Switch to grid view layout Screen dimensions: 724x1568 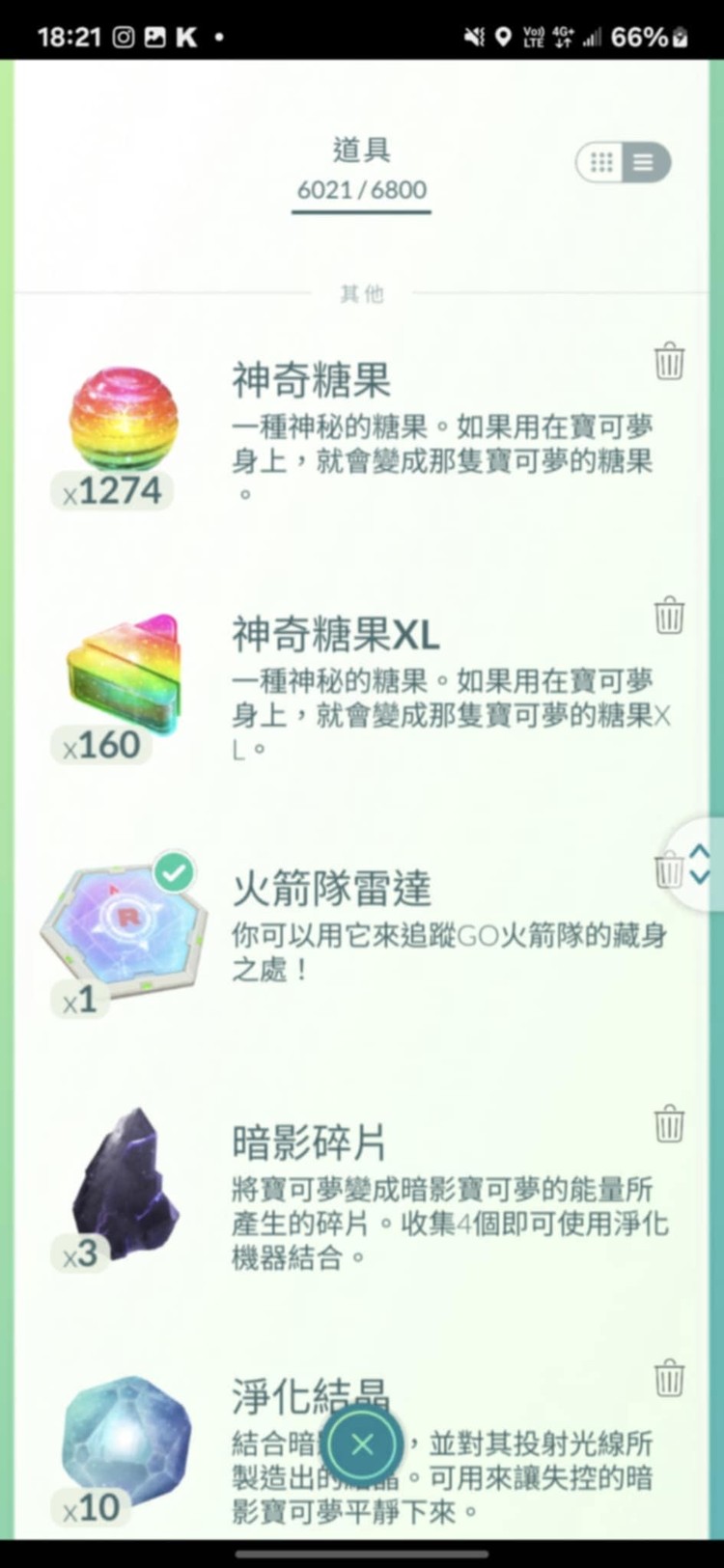(601, 162)
